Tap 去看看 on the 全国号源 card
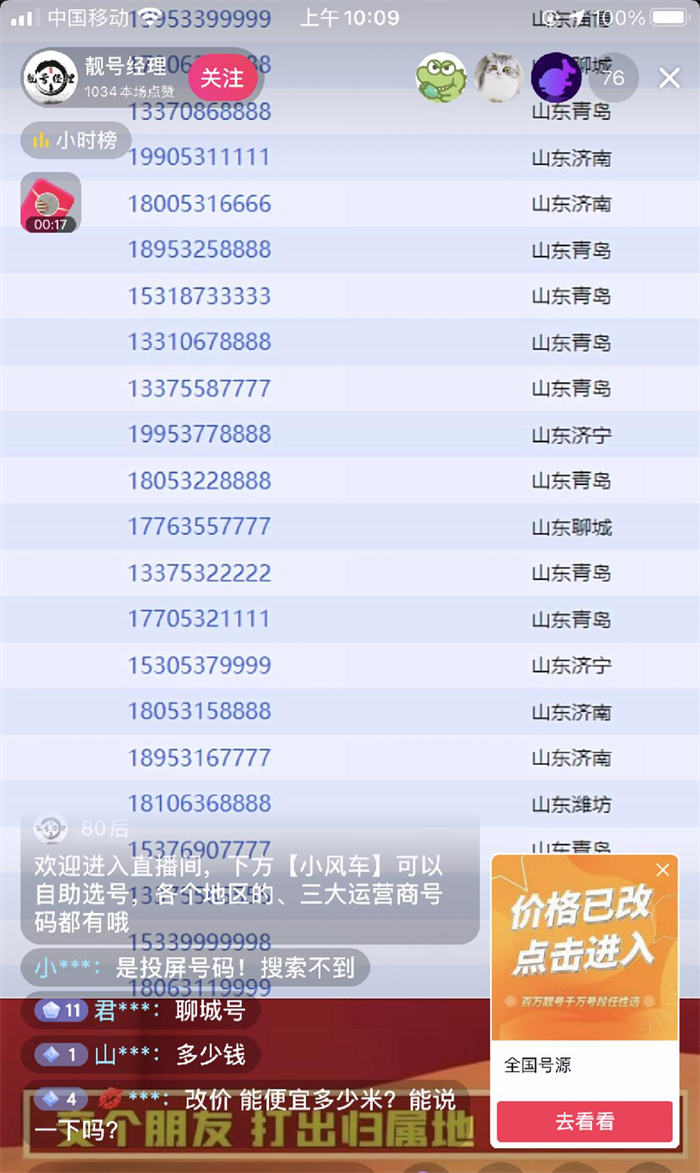This screenshot has height=1173, width=700. pos(584,1121)
